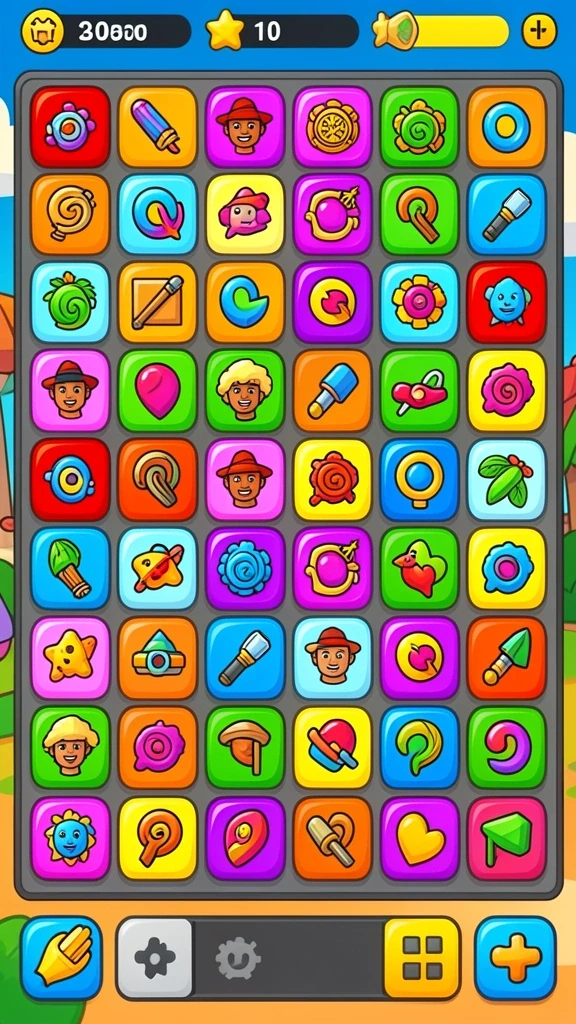Select the blue sunflower face tile
The width and height of the screenshot is (576, 1024).
(71, 839)
